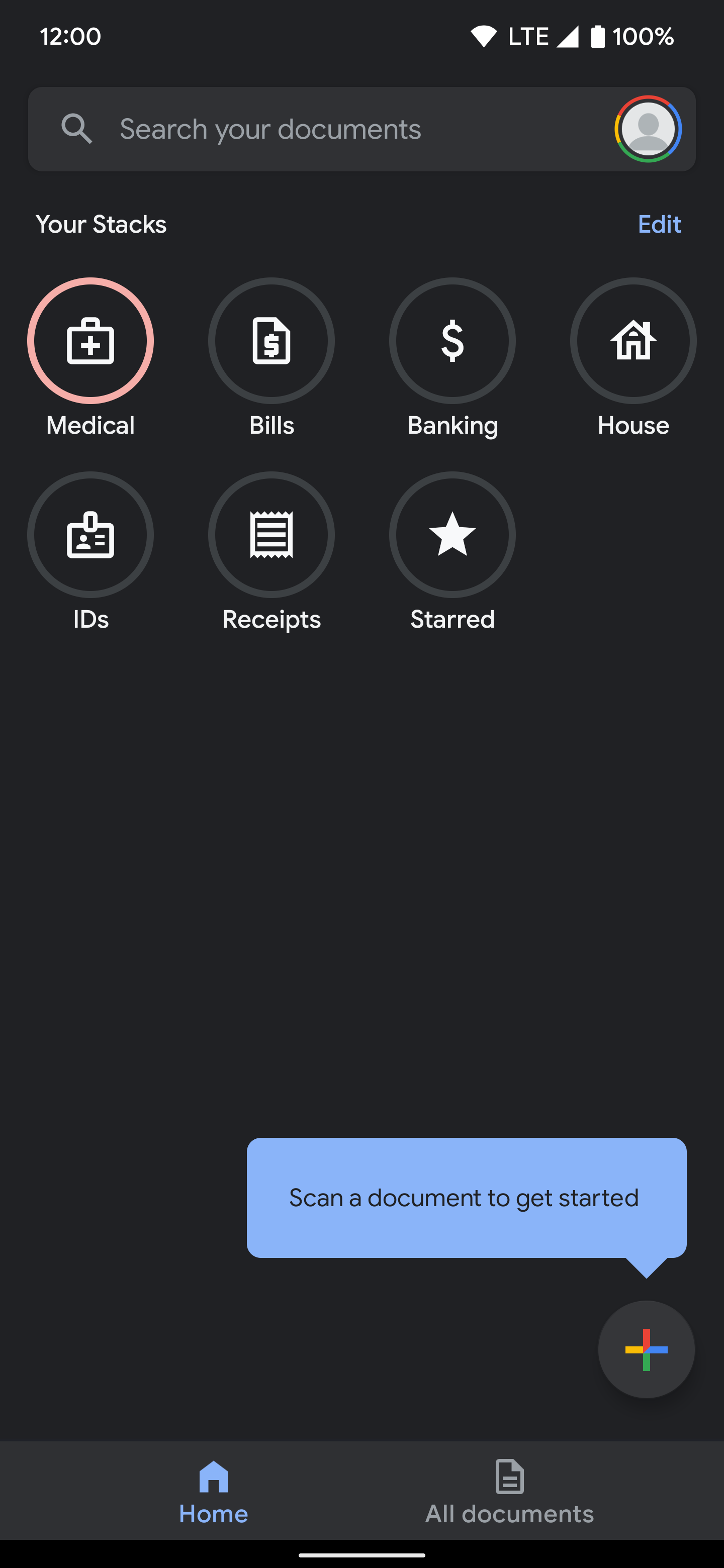Tap the Your Stacks heading

[x=101, y=224]
